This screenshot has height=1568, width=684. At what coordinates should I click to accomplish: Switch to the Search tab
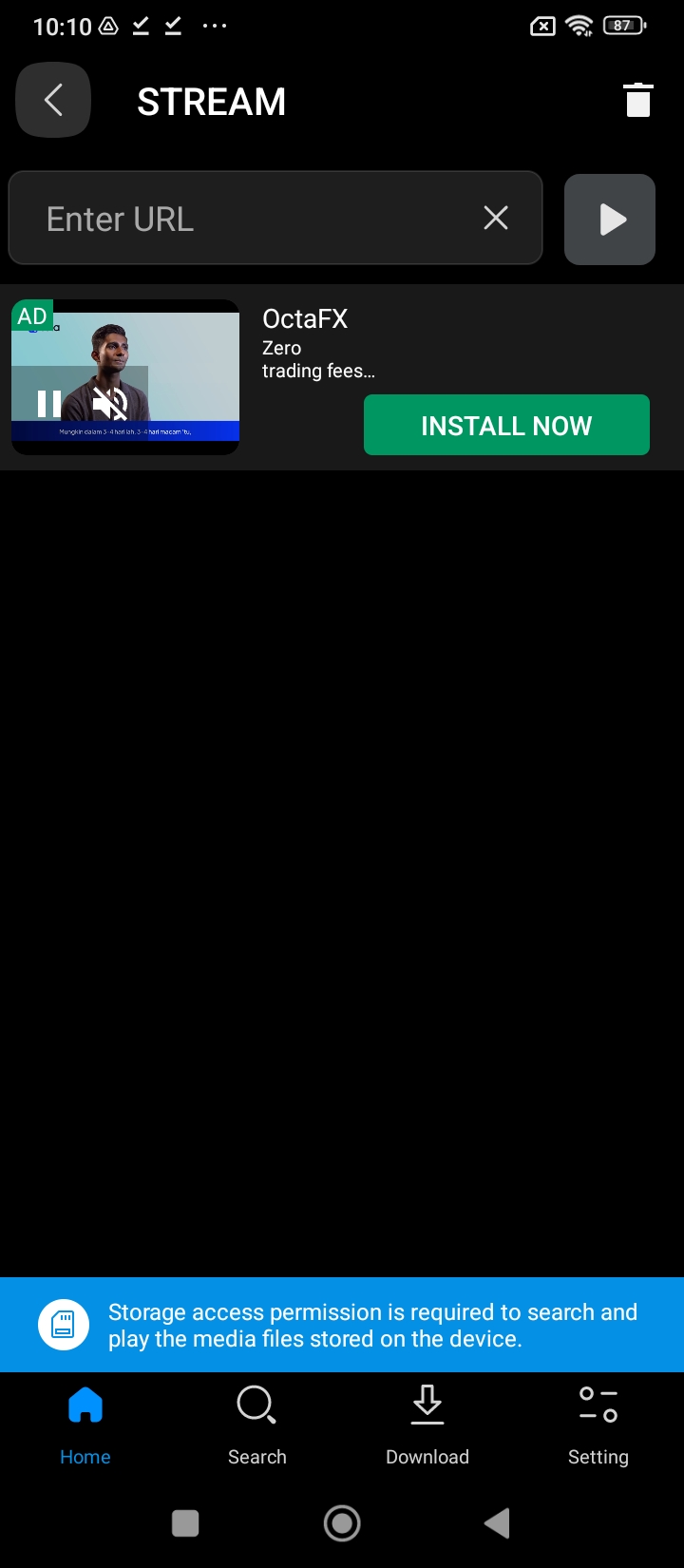pyautogui.click(x=256, y=1423)
